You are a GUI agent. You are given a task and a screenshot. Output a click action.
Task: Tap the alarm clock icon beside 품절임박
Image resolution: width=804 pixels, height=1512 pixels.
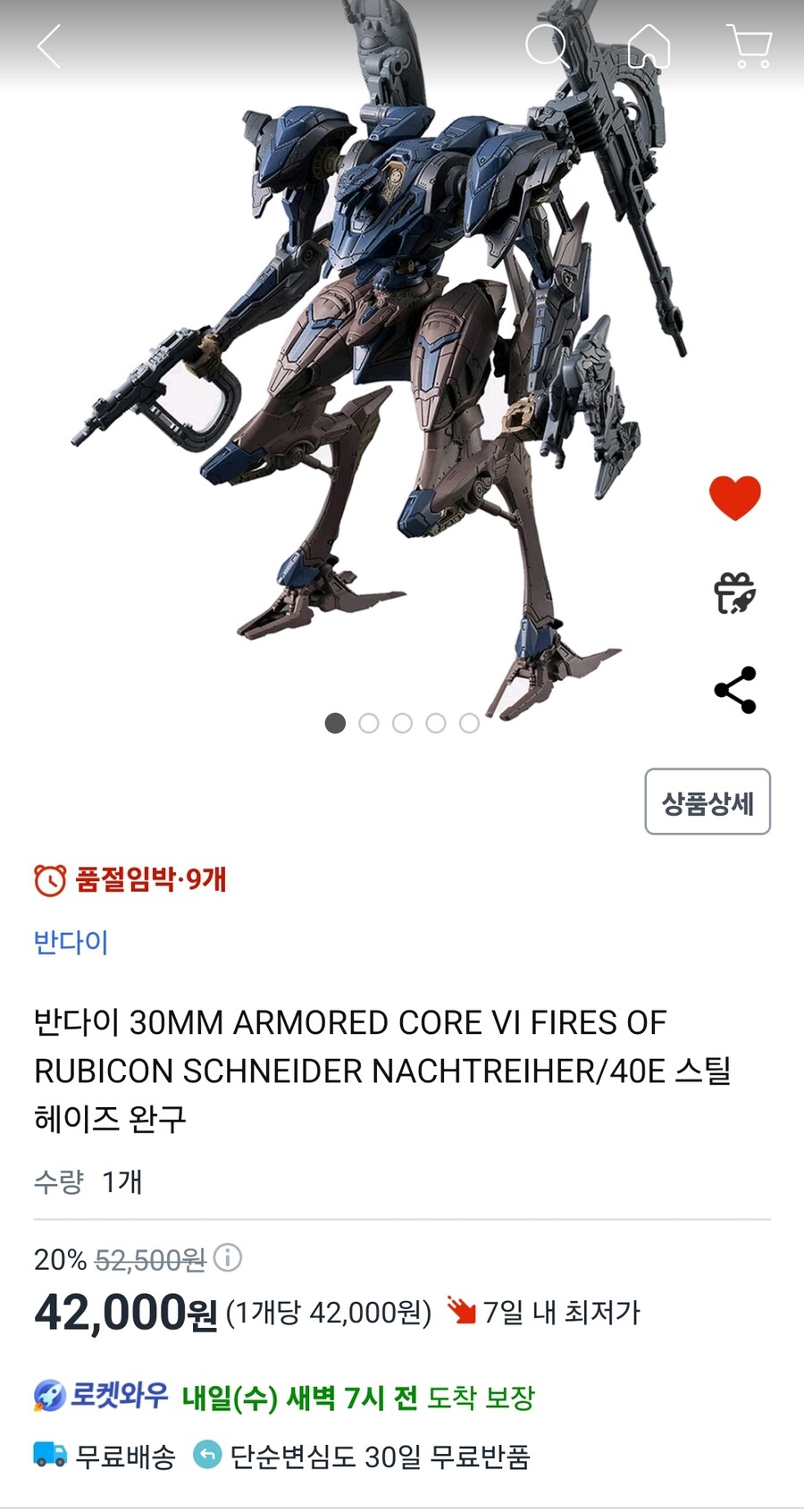click(49, 880)
